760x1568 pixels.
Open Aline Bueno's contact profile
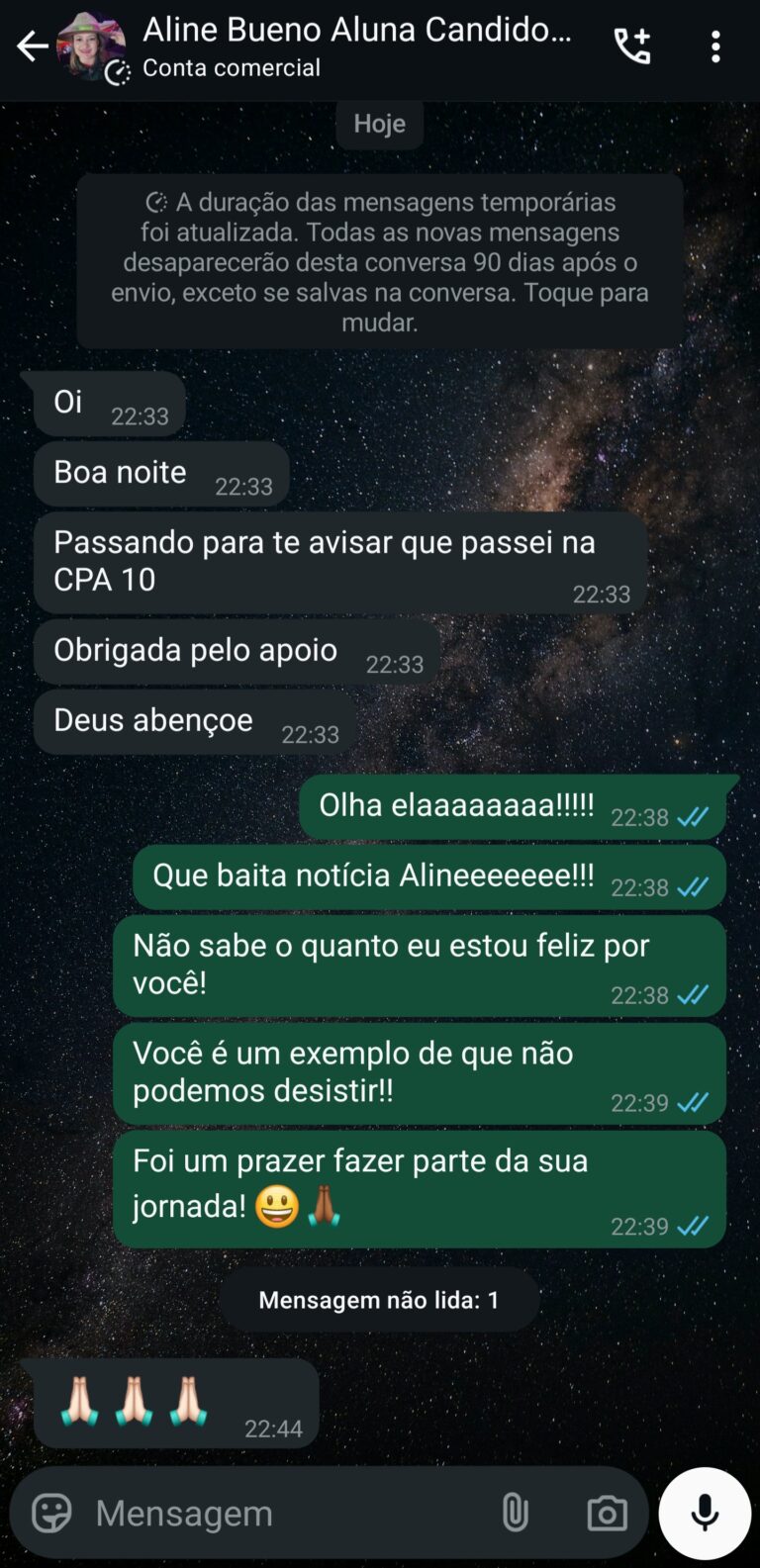[356, 46]
